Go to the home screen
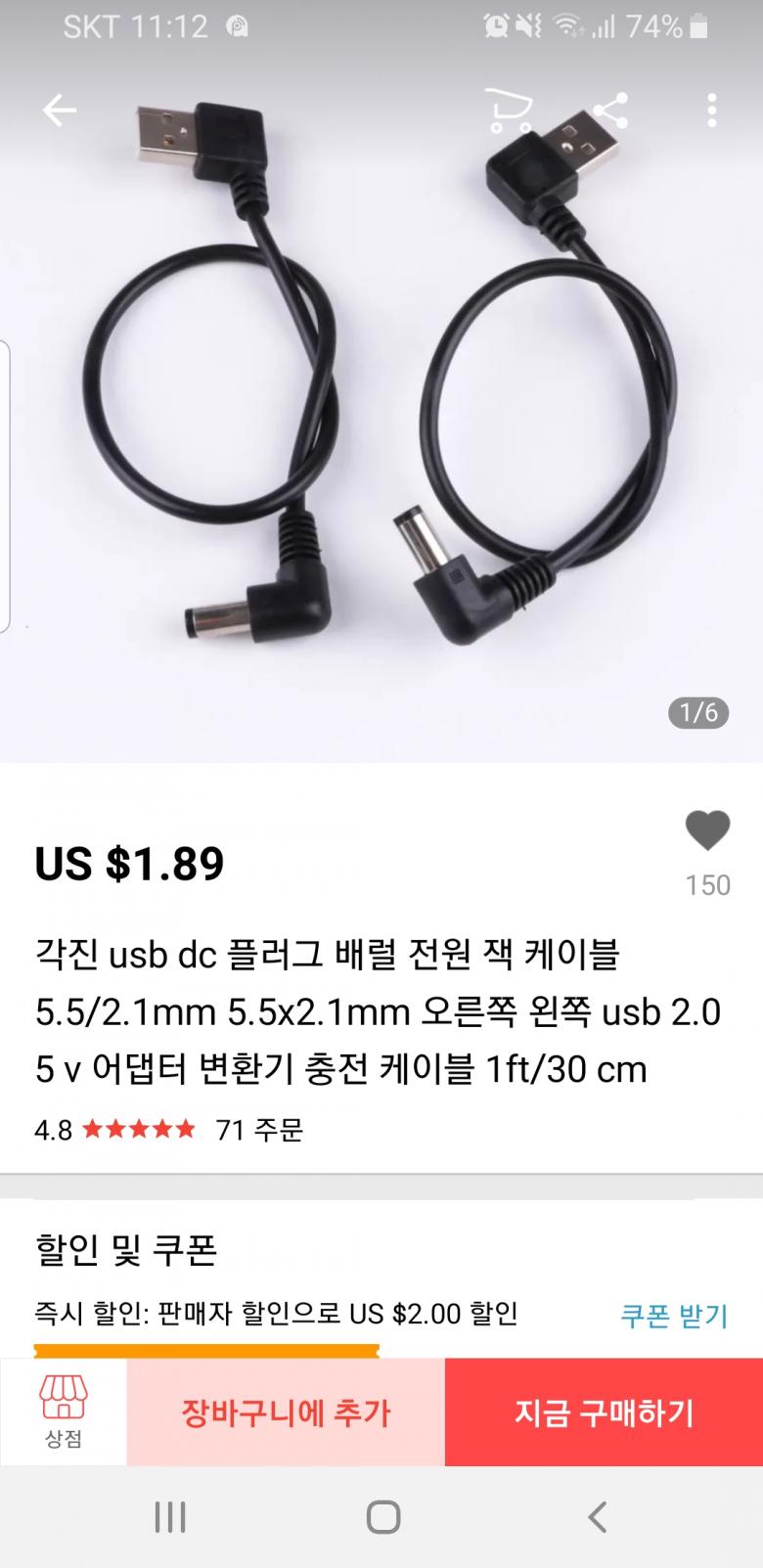 click(x=382, y=1517)
